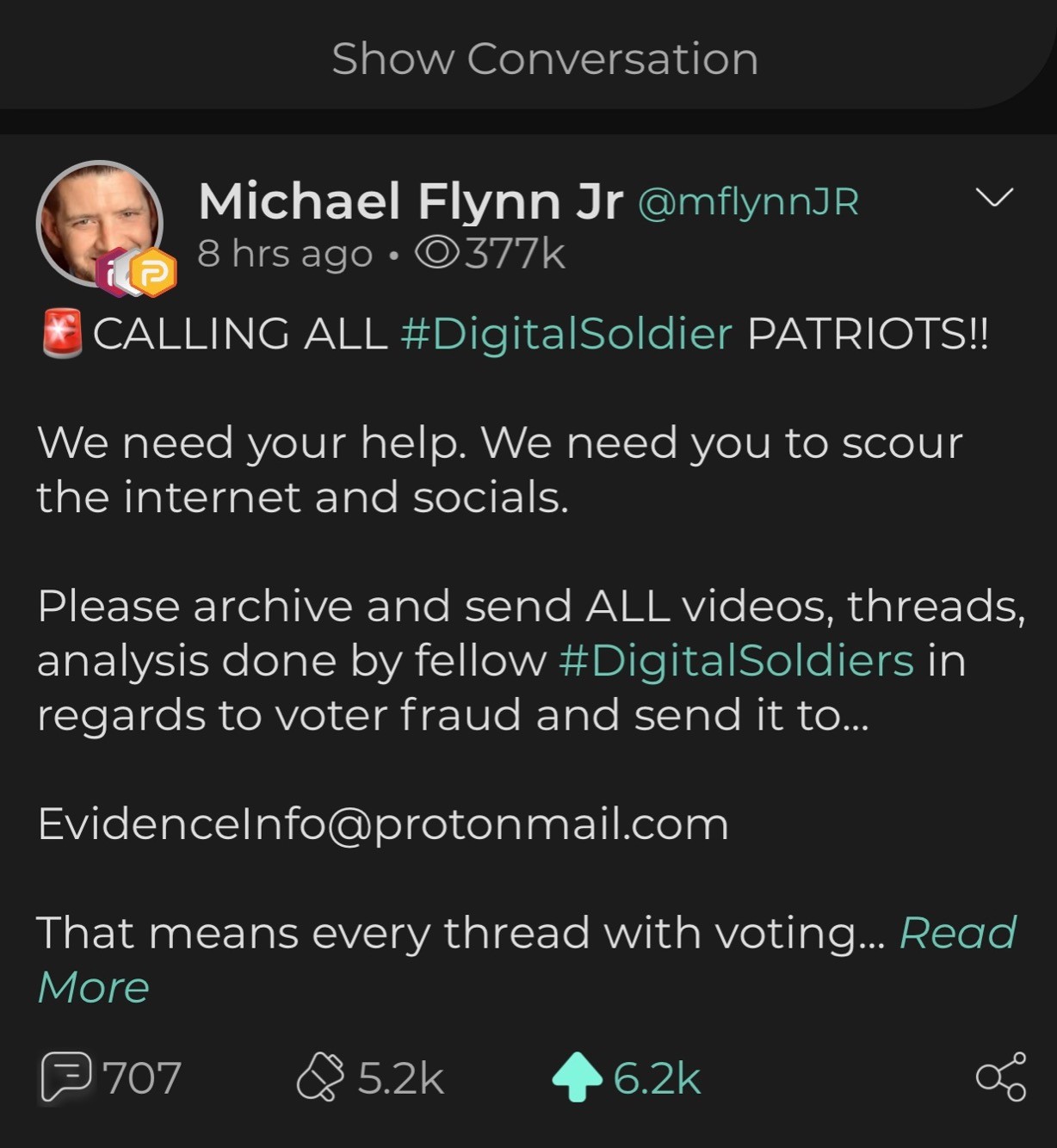Open the #DigitalSoldiers hashtag
The width and height of the screenshot is (1057, 1148).
736,661
